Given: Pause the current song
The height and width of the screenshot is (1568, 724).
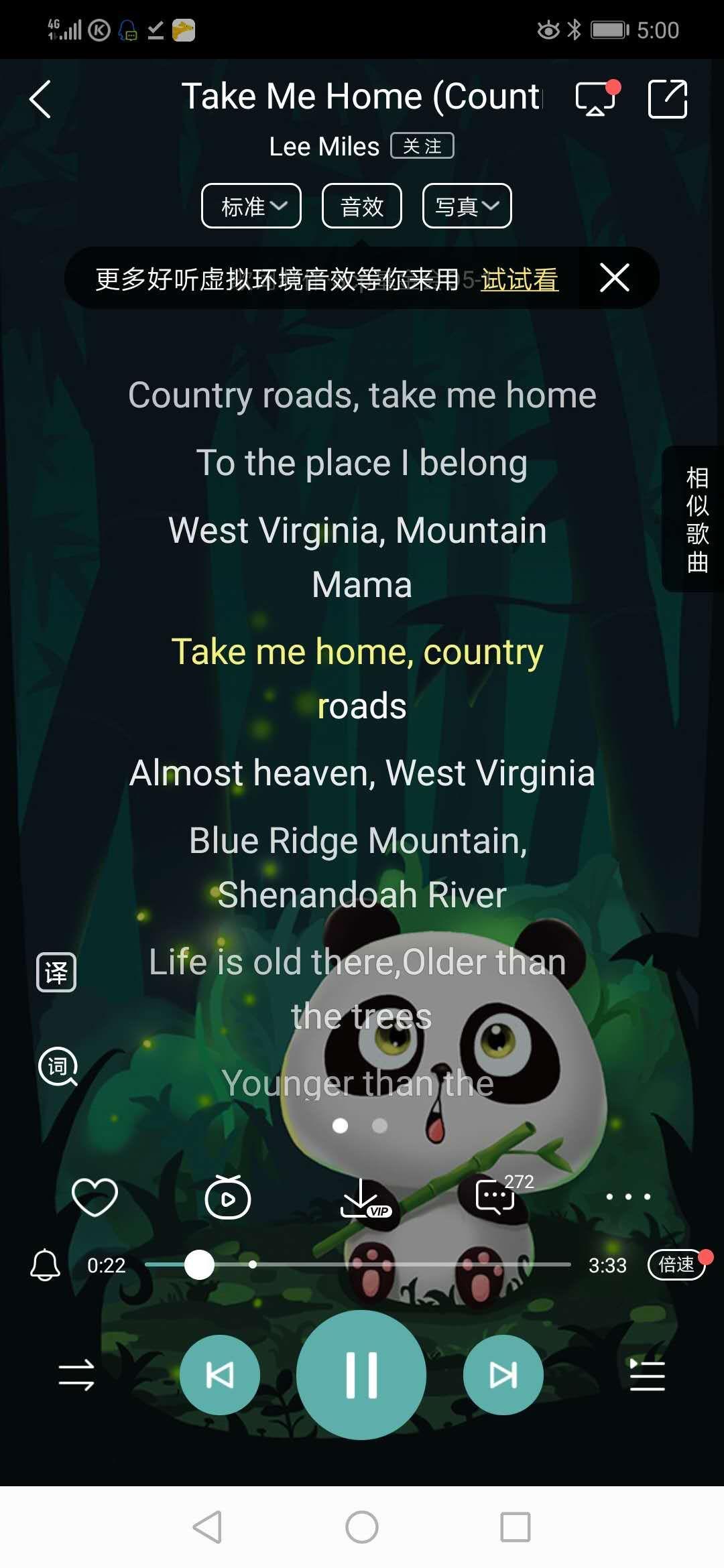Looking at the screenshot, I should [361, 1375].
